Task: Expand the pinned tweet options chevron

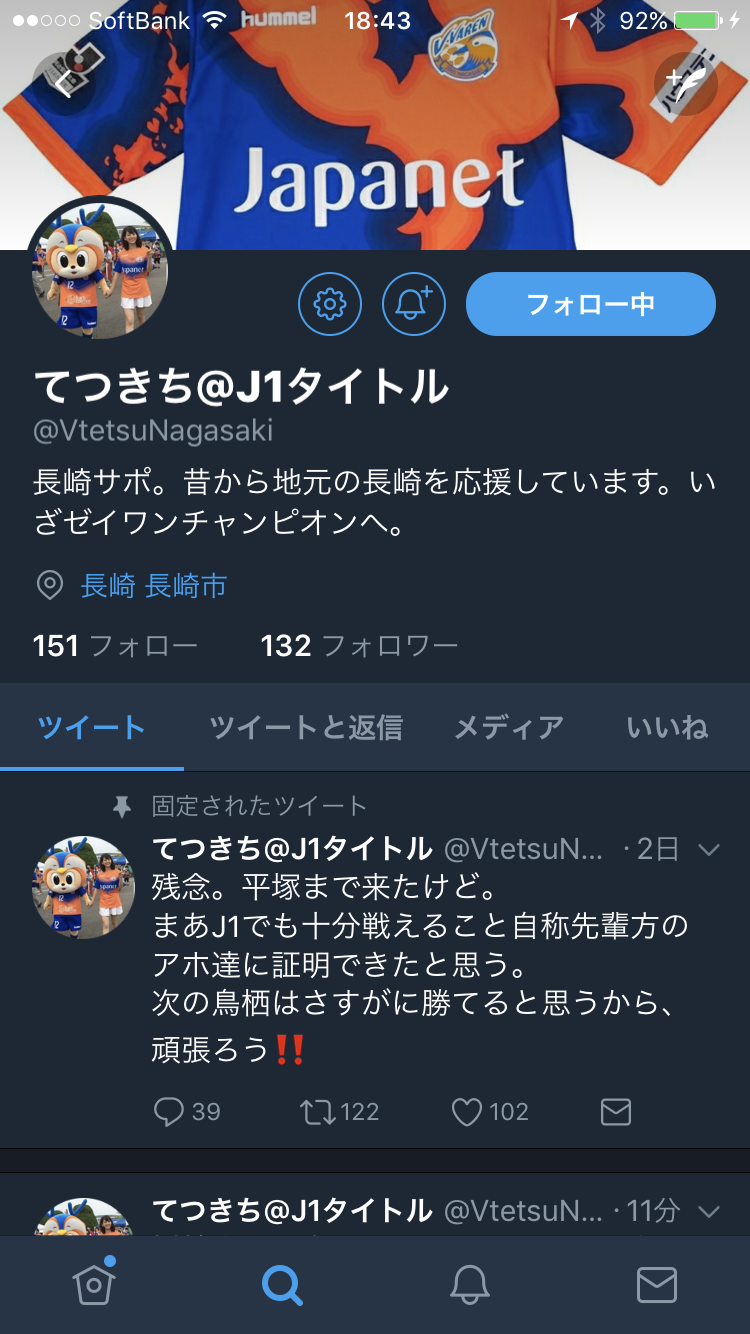Action: click(x=709, y=850)
